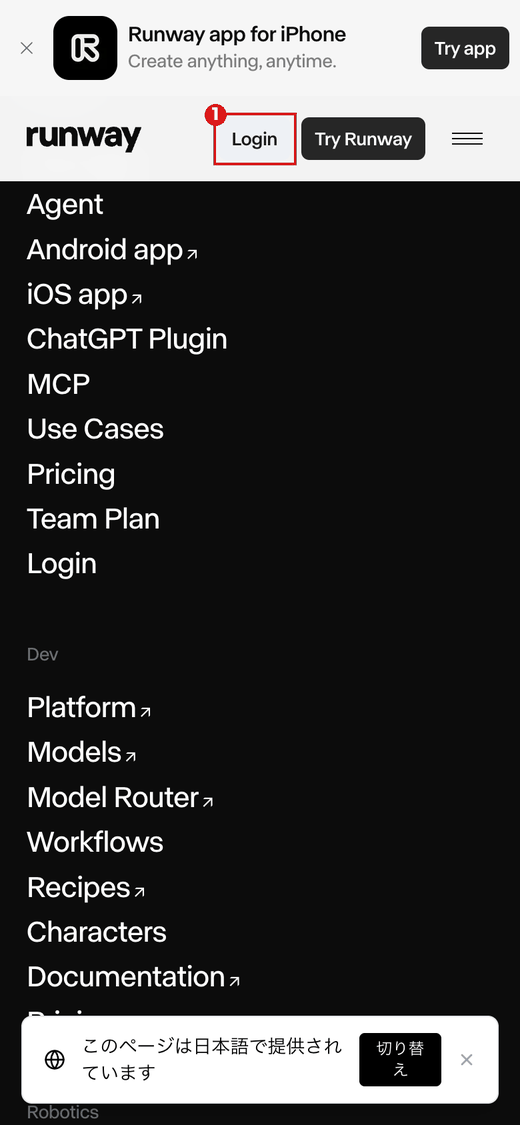Close the Japanese language notice
The height and width of the screenshot is (1125, 520).
pyautogui.click(x=466, y=1060)
